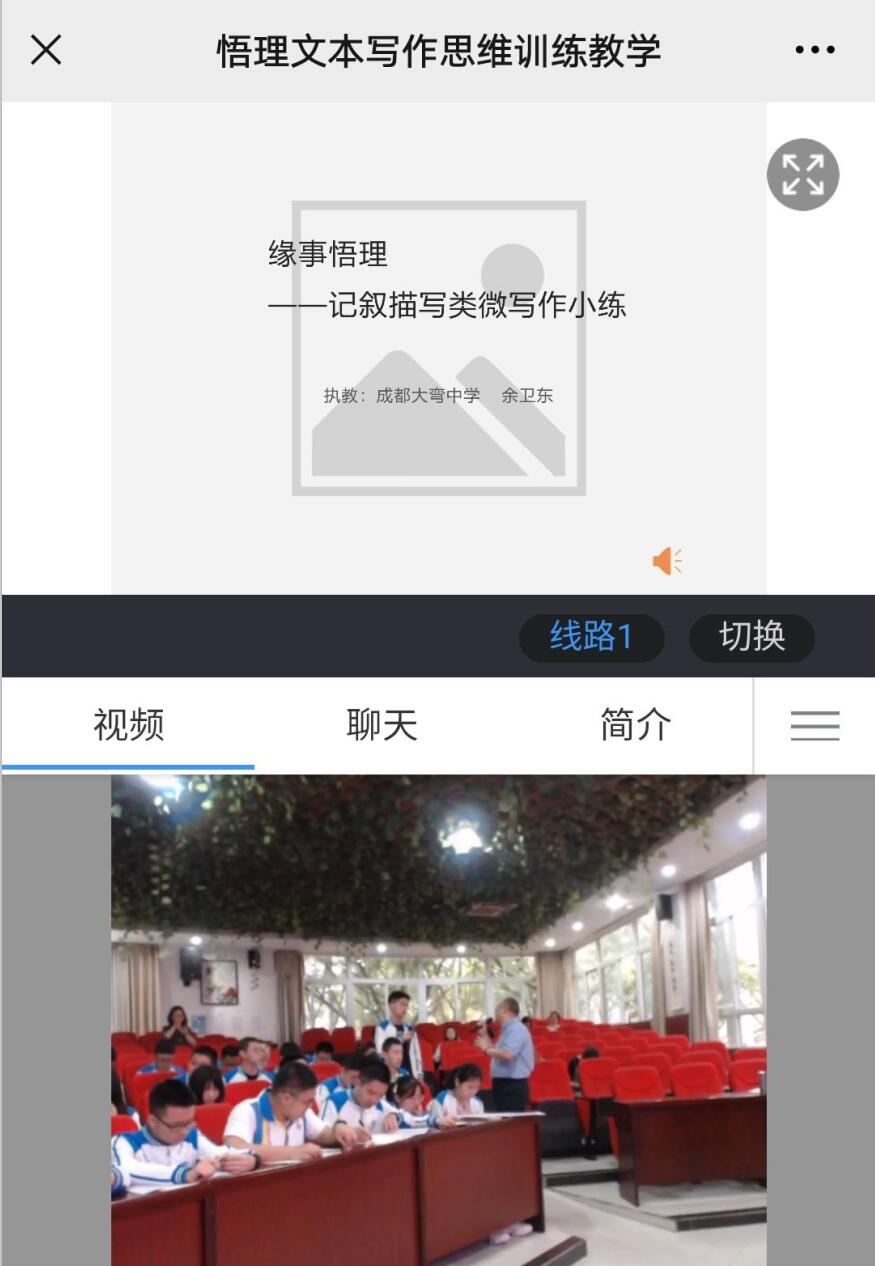Open the hamburger menu beside 简介
This screenshot has height=1266, width=875.
[x=815, y=726]
